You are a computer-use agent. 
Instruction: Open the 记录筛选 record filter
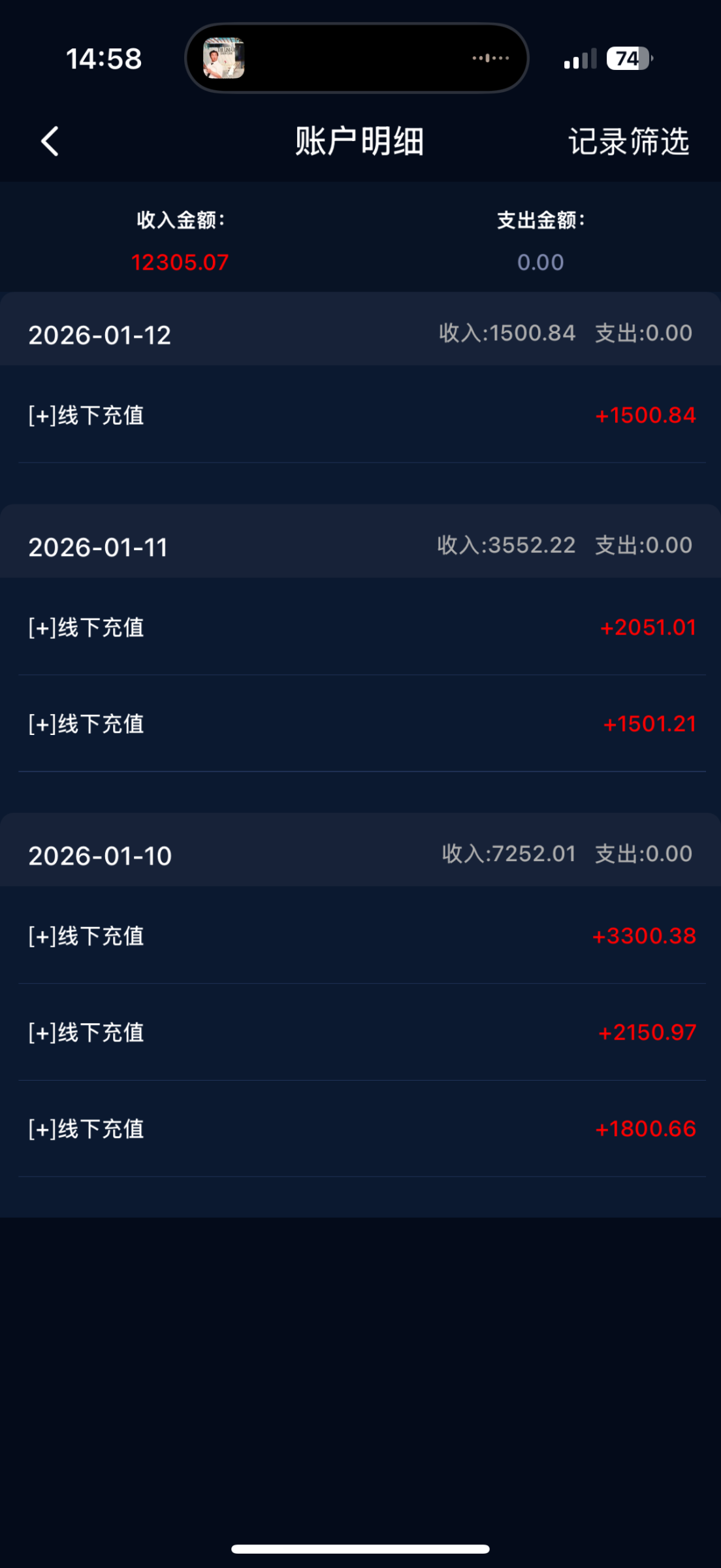coord(628,141)
